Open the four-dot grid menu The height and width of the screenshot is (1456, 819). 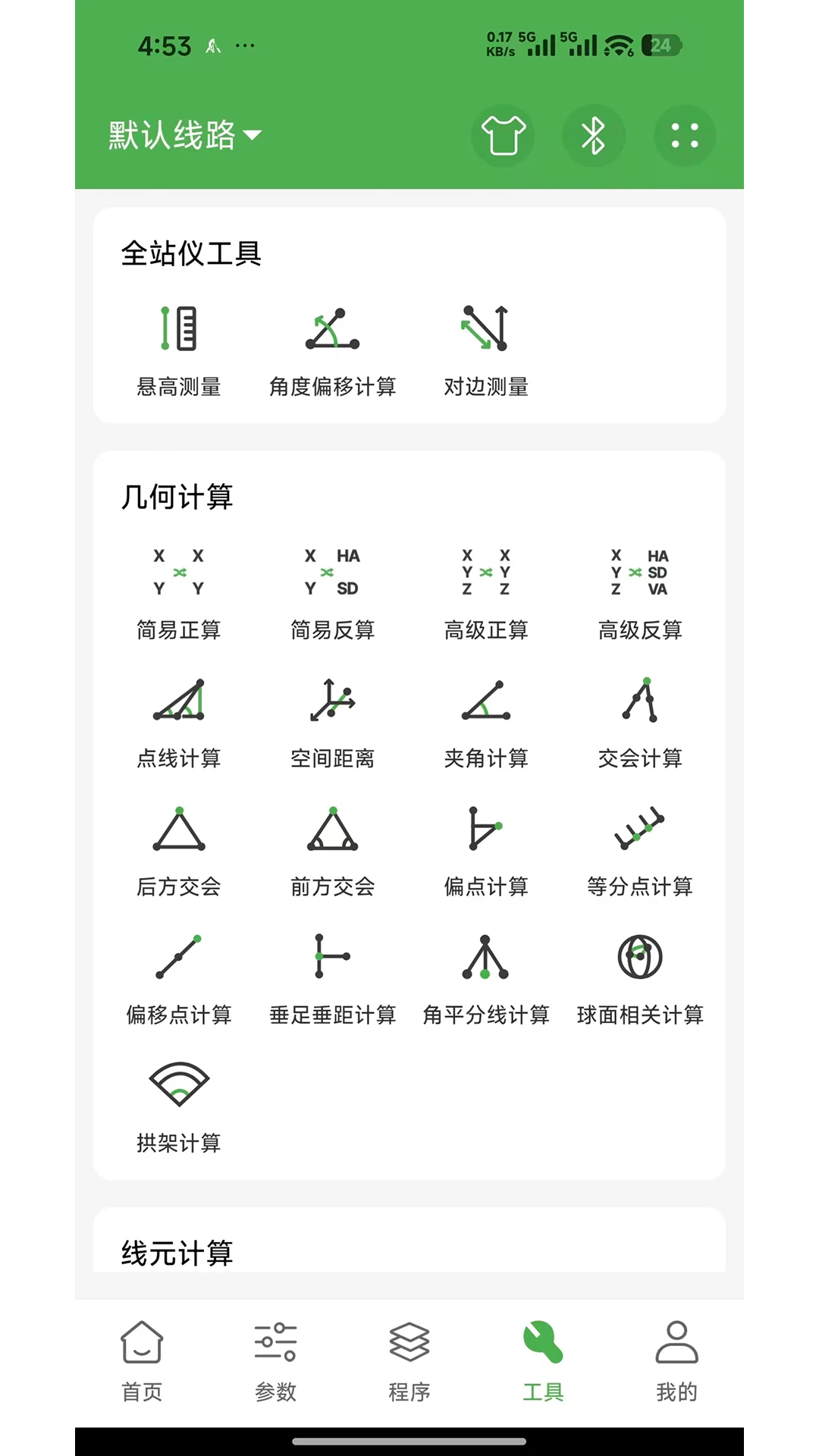(685, 136)
